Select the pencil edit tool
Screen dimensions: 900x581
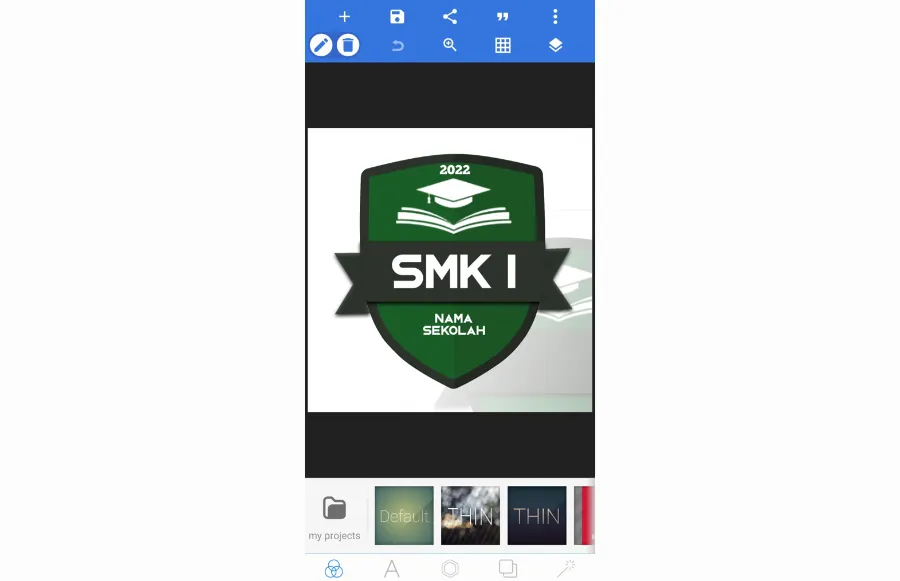pyautogui.click(x=321, y=45)
